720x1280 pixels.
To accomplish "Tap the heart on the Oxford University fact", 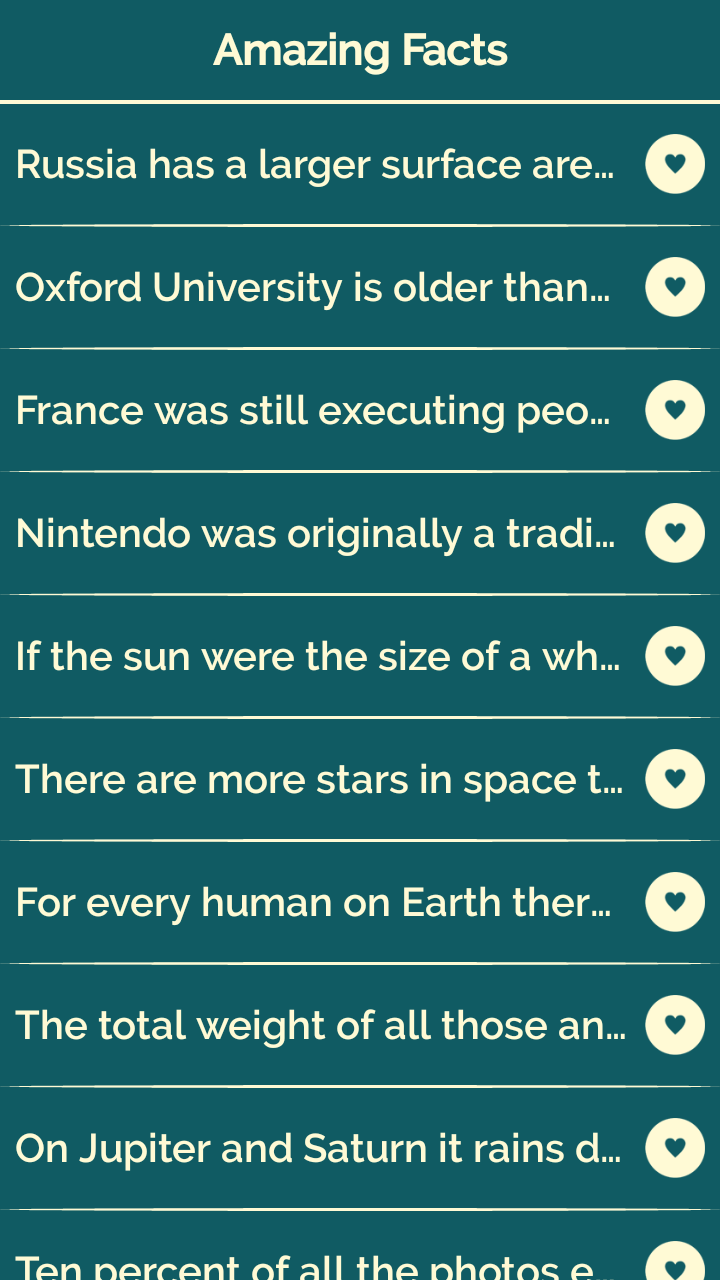I will click(675, 287).
